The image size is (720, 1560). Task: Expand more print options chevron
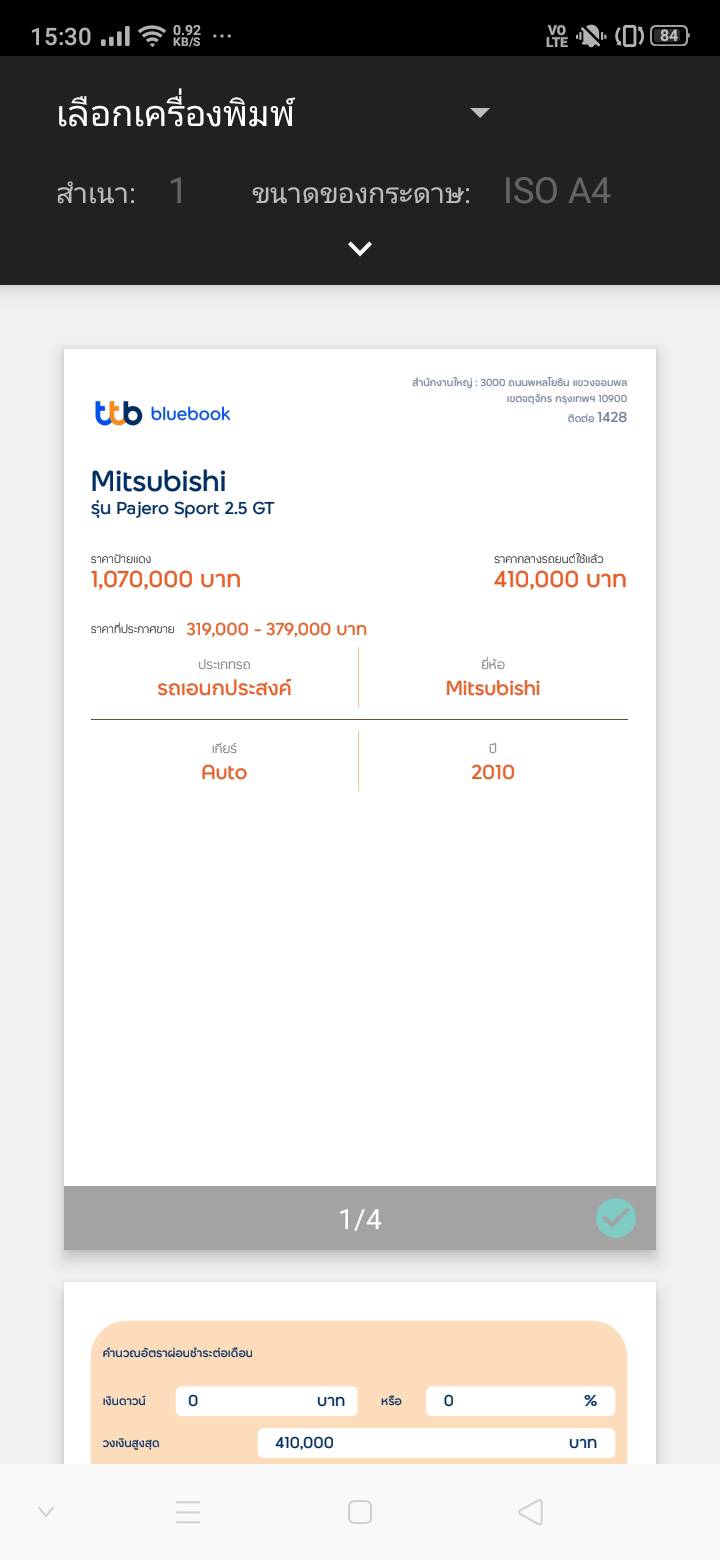360,249
